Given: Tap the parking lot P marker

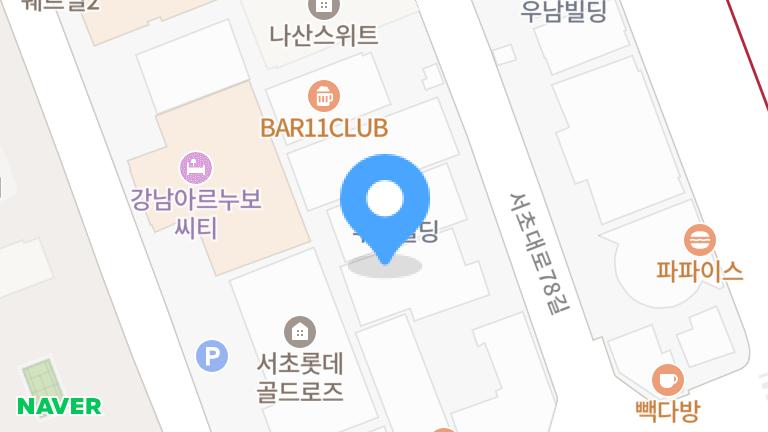Looking at the screenshot, I should point(212,355).
